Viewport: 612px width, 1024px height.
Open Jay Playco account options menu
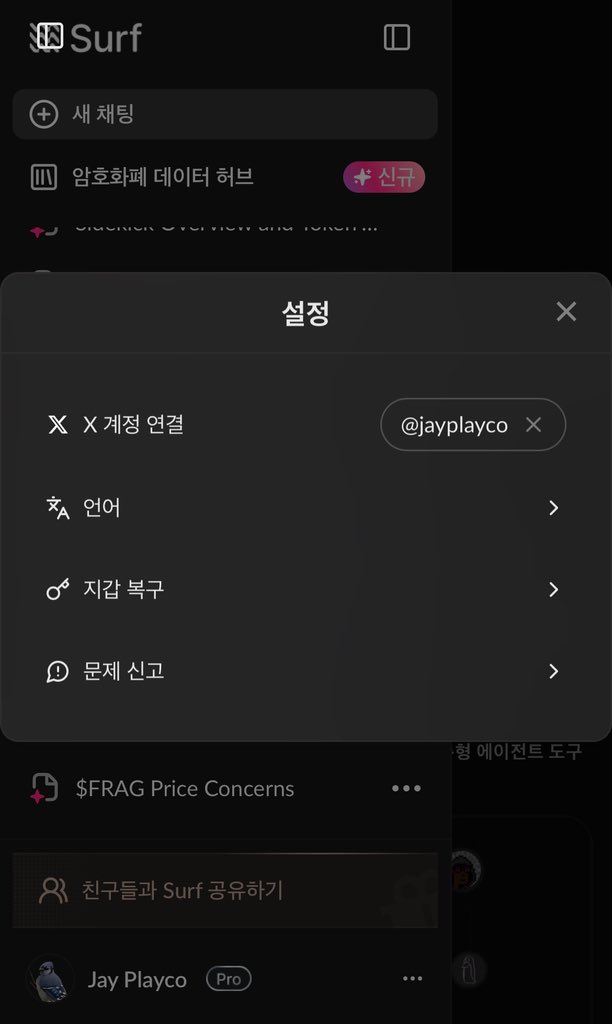pos(412,979)
